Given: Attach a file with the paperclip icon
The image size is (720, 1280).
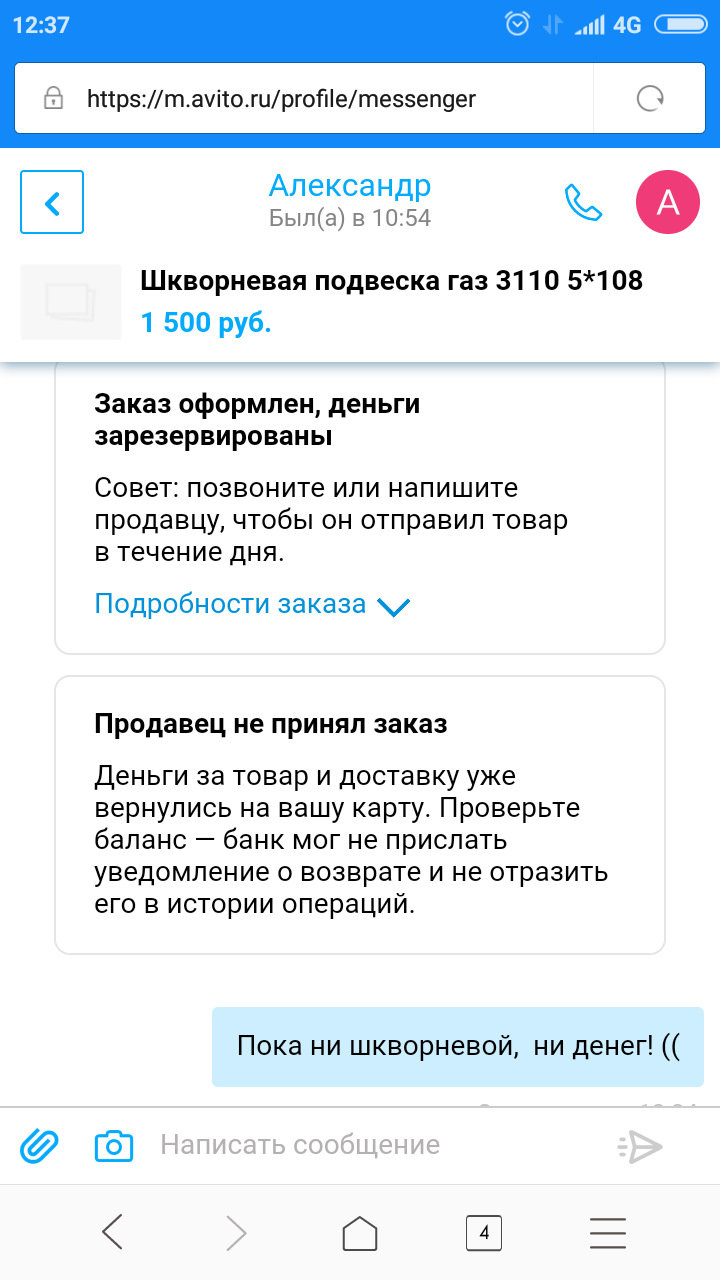Looking at the screenshot, I should (x=41, y=1145).
